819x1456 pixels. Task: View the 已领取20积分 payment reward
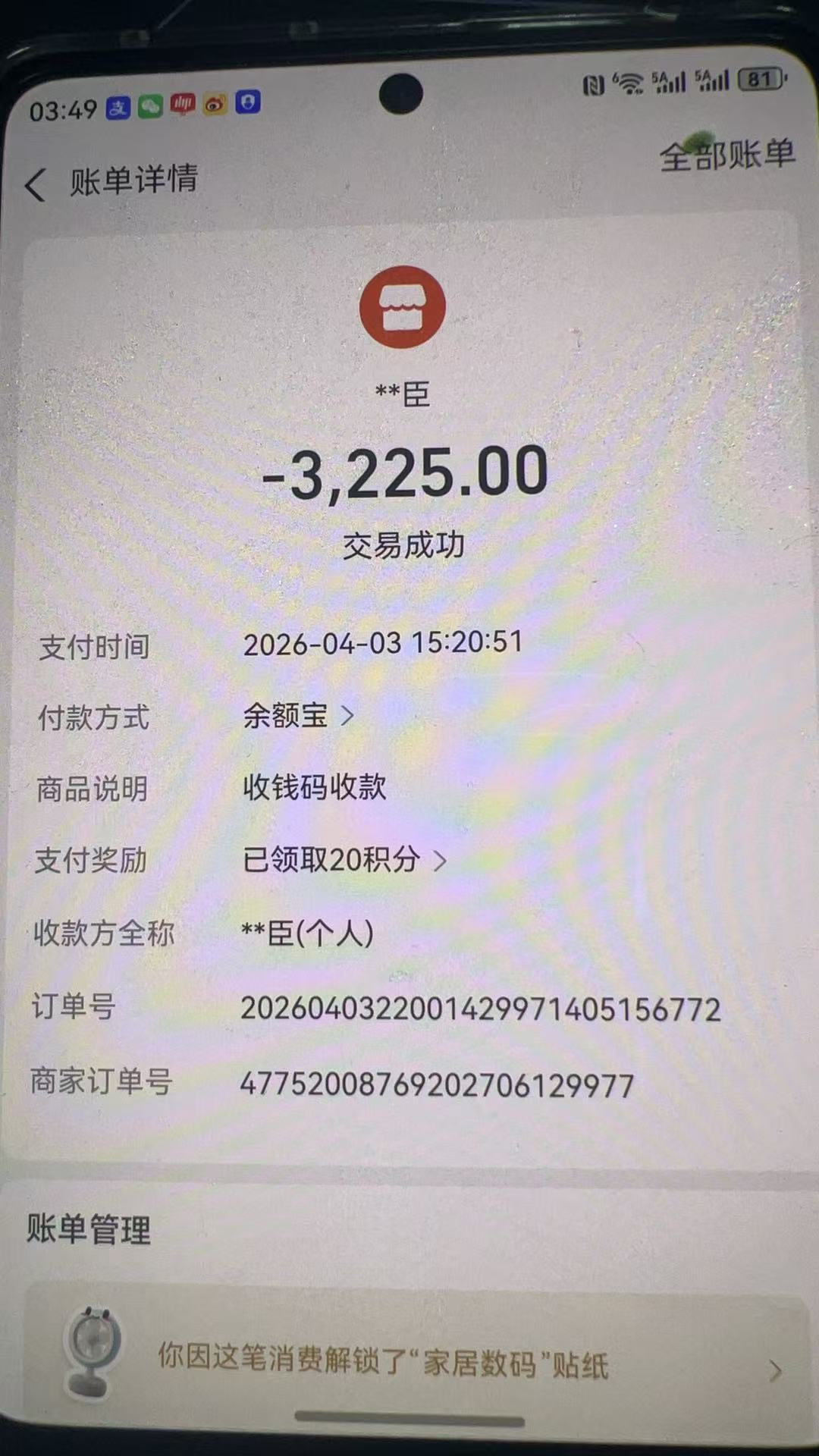(x=344, y=860)
